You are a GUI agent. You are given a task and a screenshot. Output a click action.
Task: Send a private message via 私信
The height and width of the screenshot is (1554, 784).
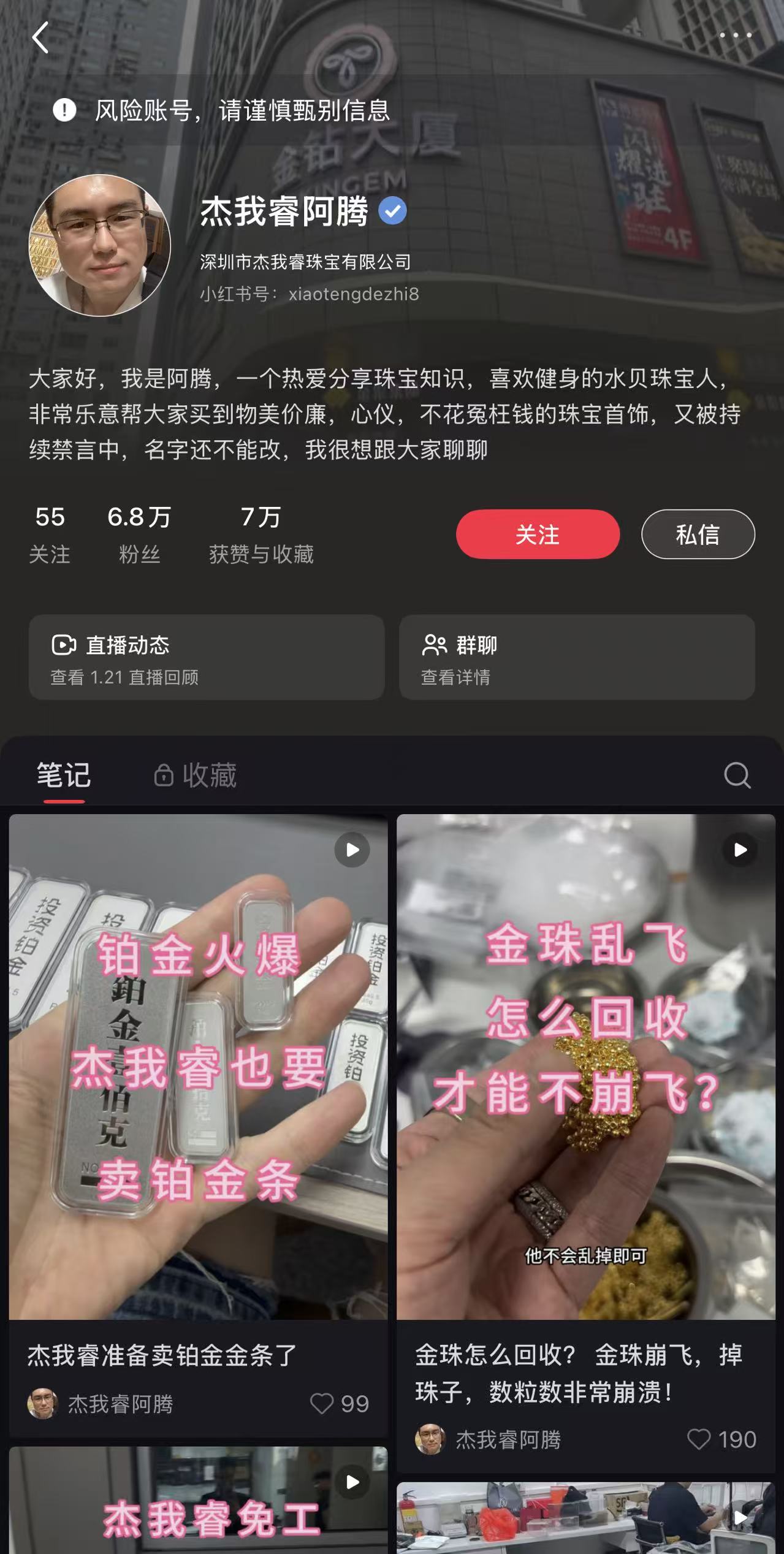click(698, 534)
